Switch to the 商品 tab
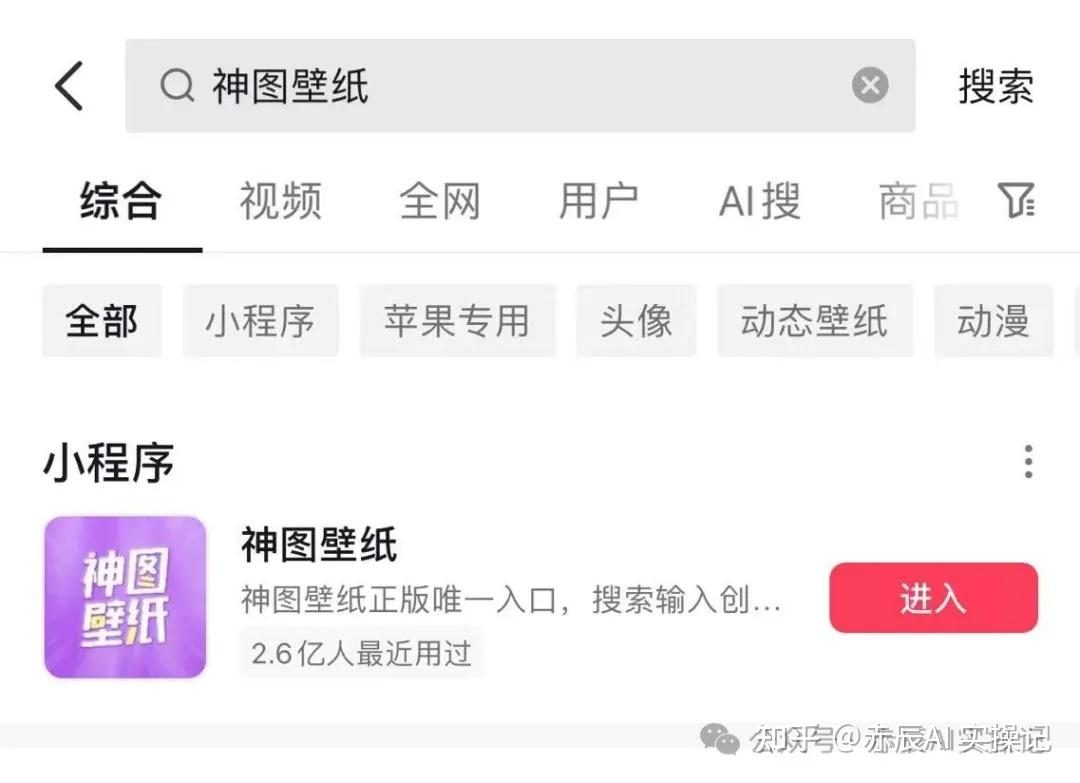Image resolution: width=1080 pixels, height=783 pixels. [917, 201]
